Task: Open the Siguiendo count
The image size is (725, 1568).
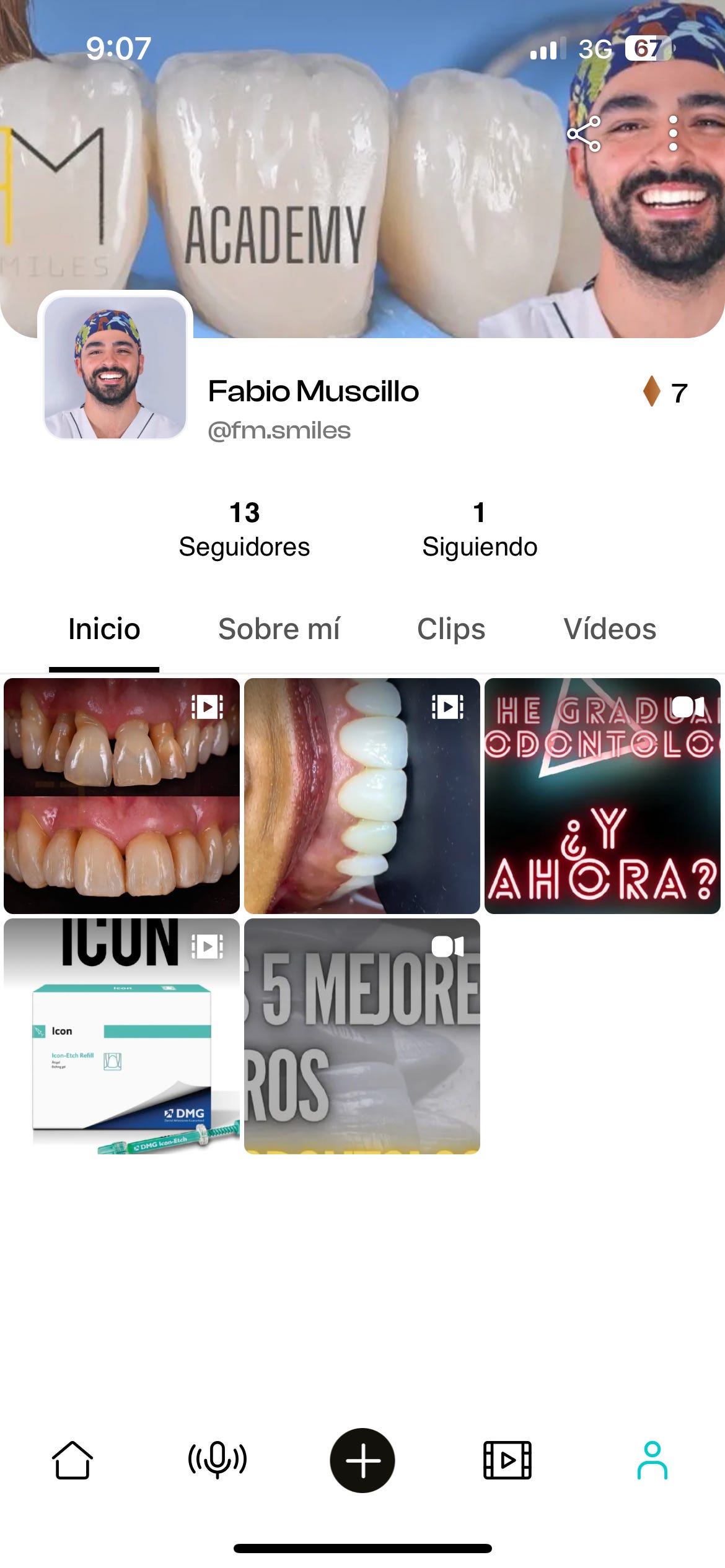Action: coord(480,528)
